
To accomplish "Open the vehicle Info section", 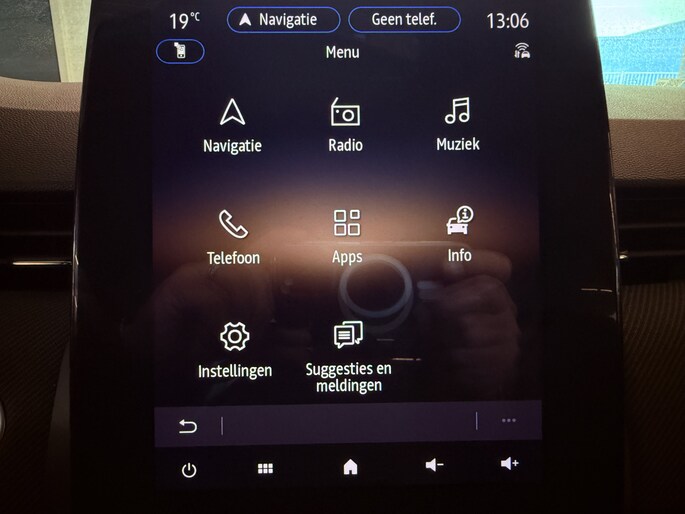I will click(x=459, y=233).
